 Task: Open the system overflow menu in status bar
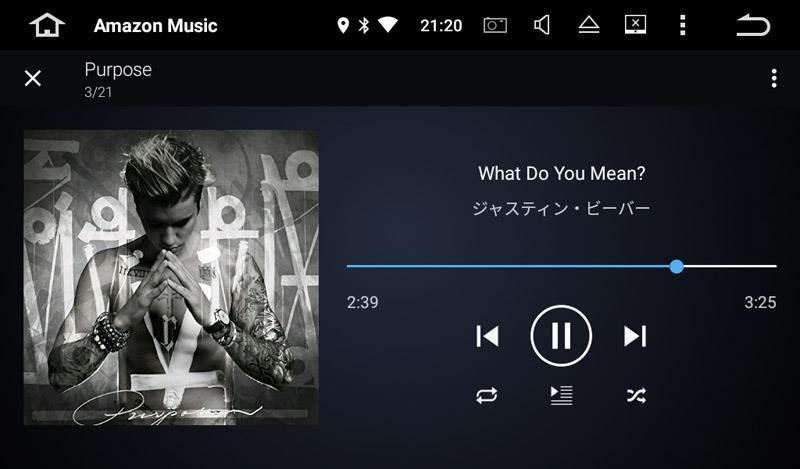tap(683, 25)
